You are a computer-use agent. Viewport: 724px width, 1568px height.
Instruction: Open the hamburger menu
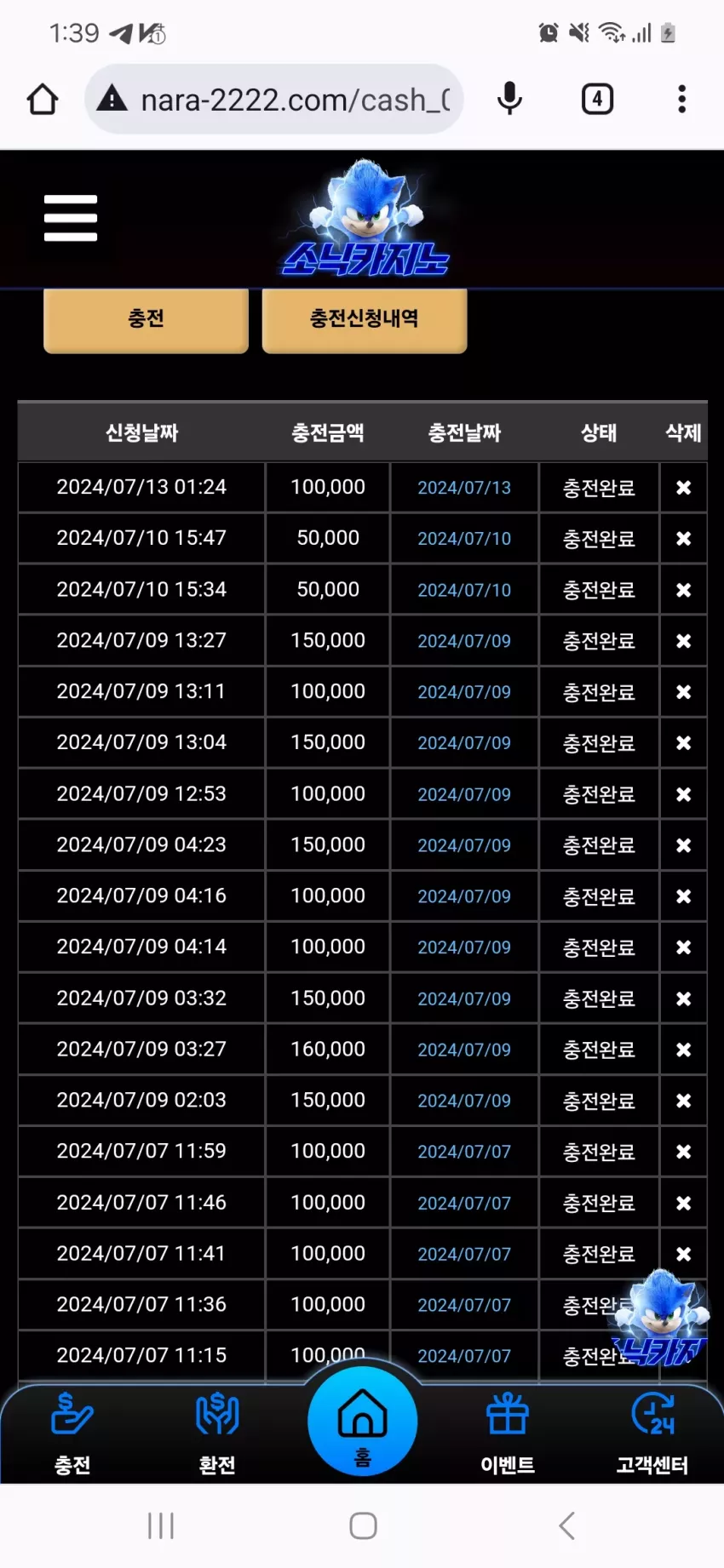71,218
